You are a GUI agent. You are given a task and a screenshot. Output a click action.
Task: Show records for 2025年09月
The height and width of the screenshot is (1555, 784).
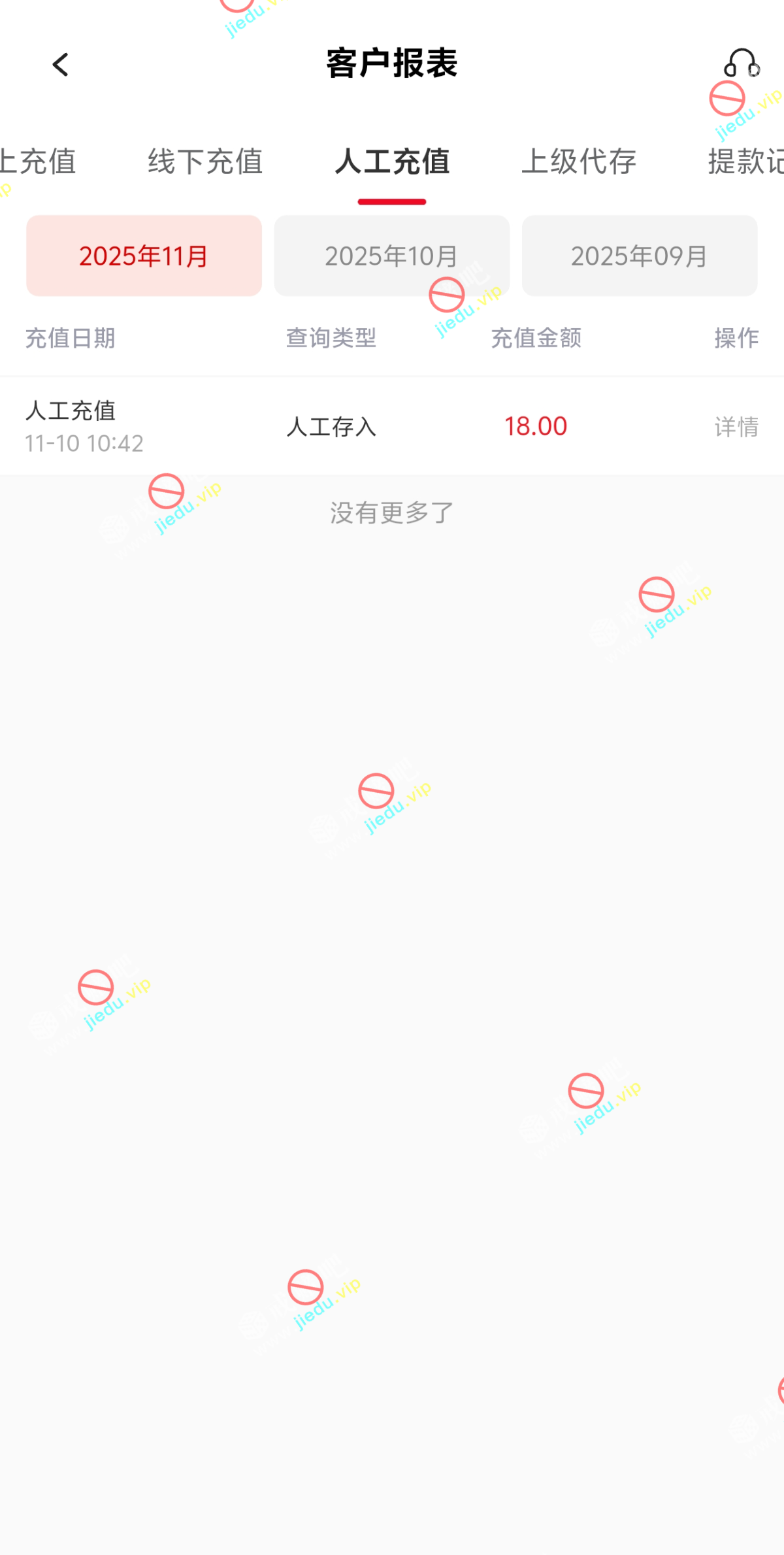[639, 256]
